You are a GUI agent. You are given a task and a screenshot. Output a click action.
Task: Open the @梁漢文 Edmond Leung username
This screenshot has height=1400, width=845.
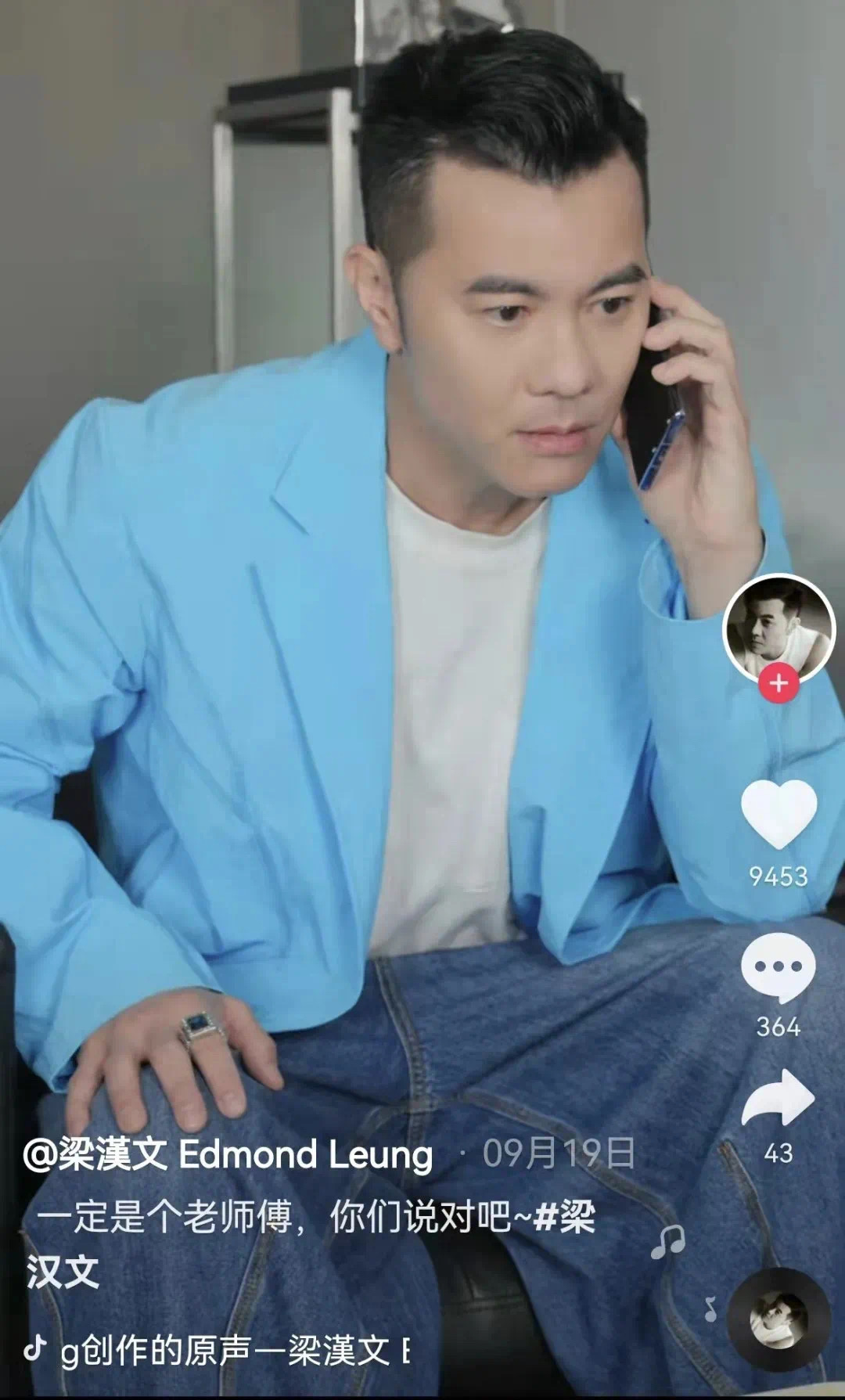228,1154
